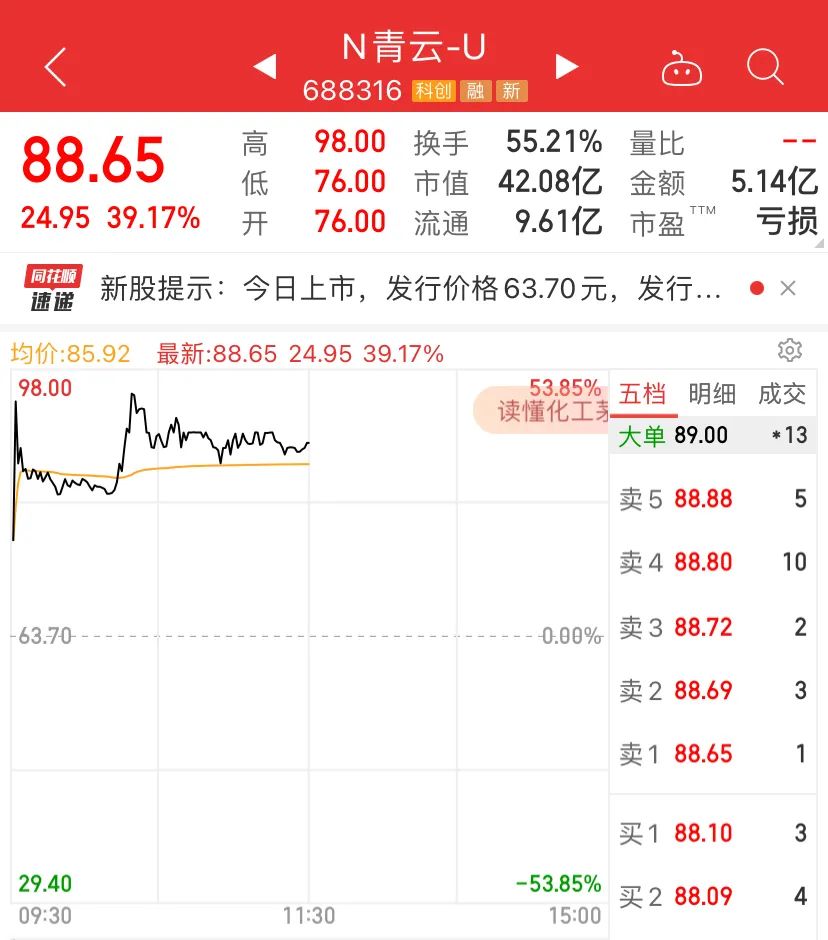Viewport: 828px width, 940px height.
Task: Switch to previous stock via left triangle
Action: point(266,64)
